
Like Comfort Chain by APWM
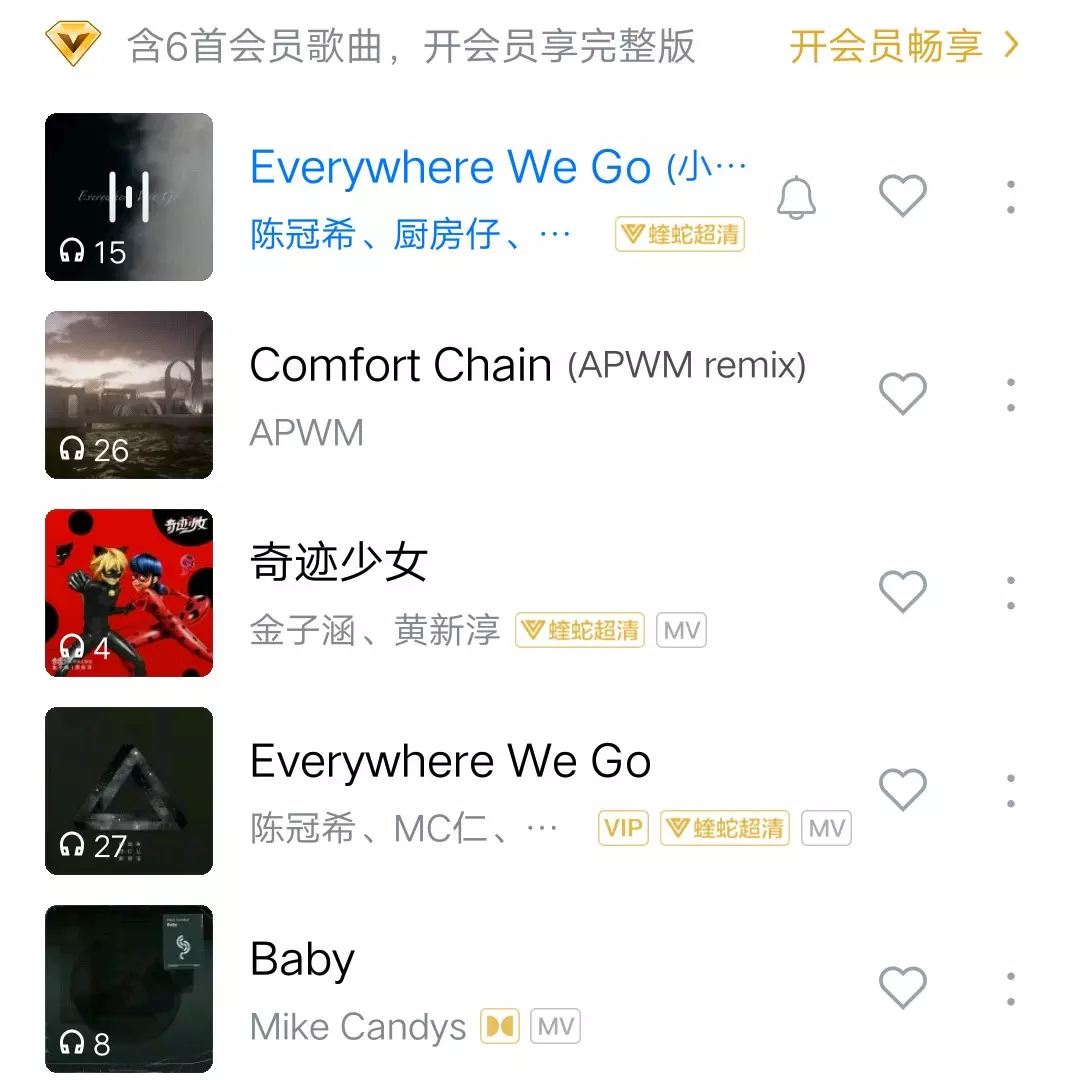coord(902,394)
